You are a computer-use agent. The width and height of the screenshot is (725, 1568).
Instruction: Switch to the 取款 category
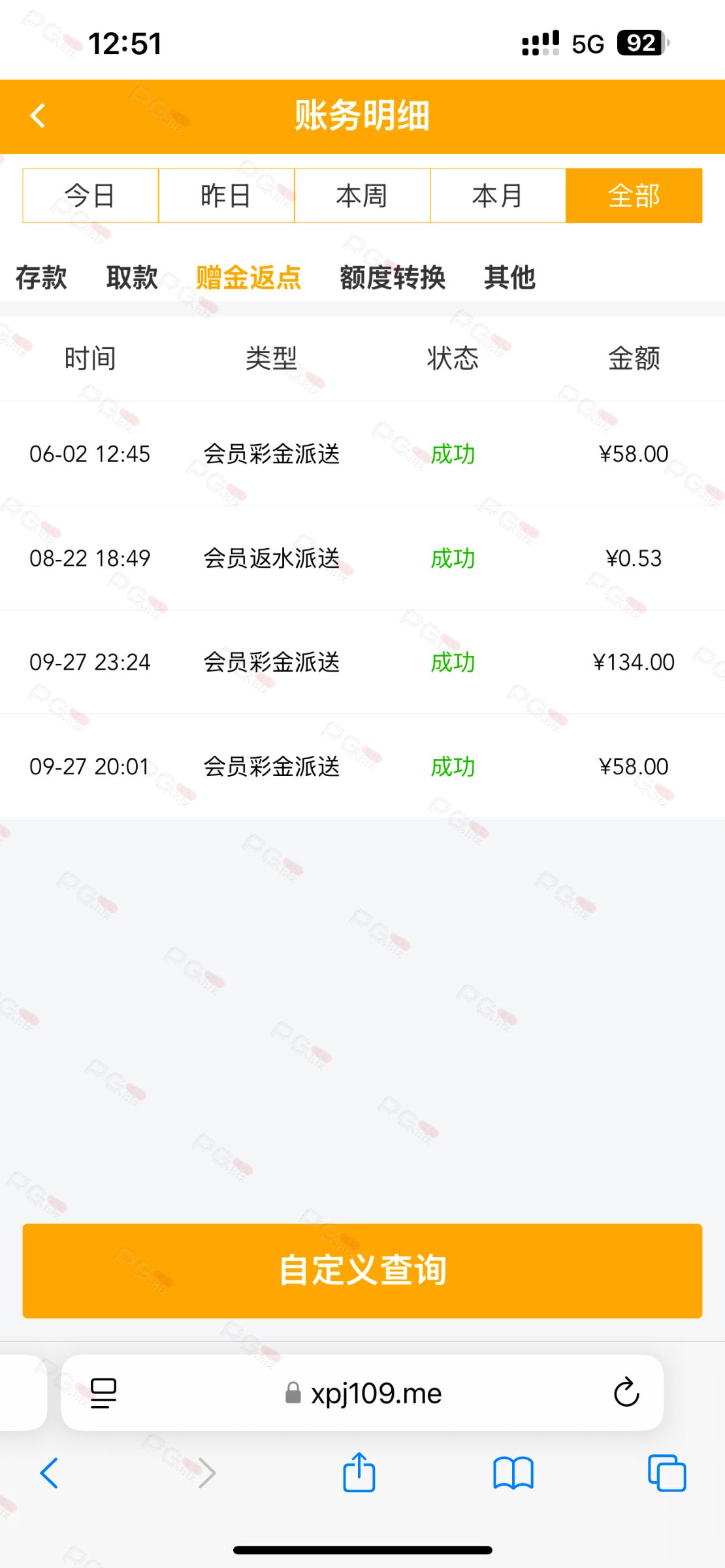coord(132,278)
